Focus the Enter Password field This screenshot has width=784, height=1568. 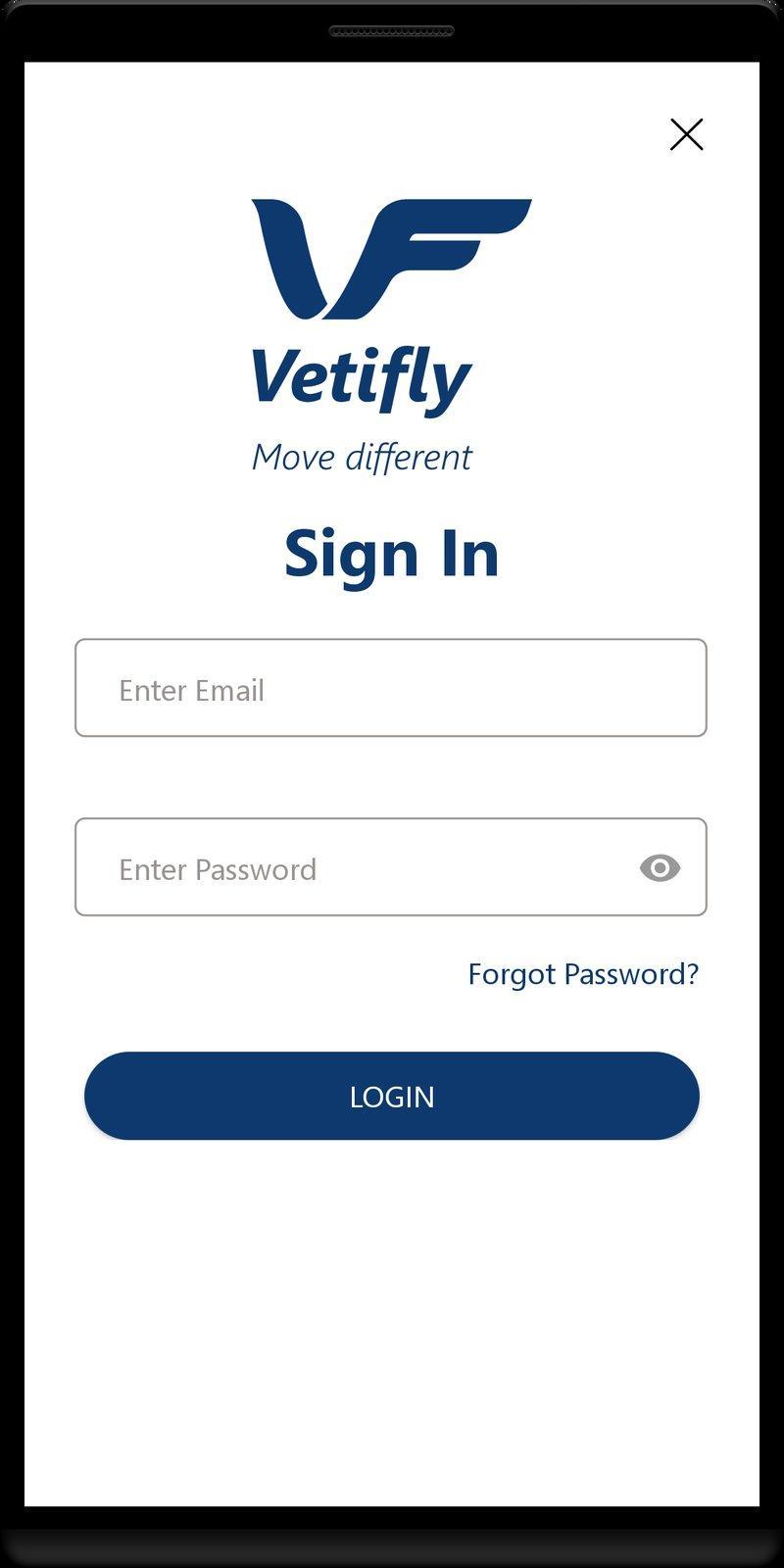391,867
